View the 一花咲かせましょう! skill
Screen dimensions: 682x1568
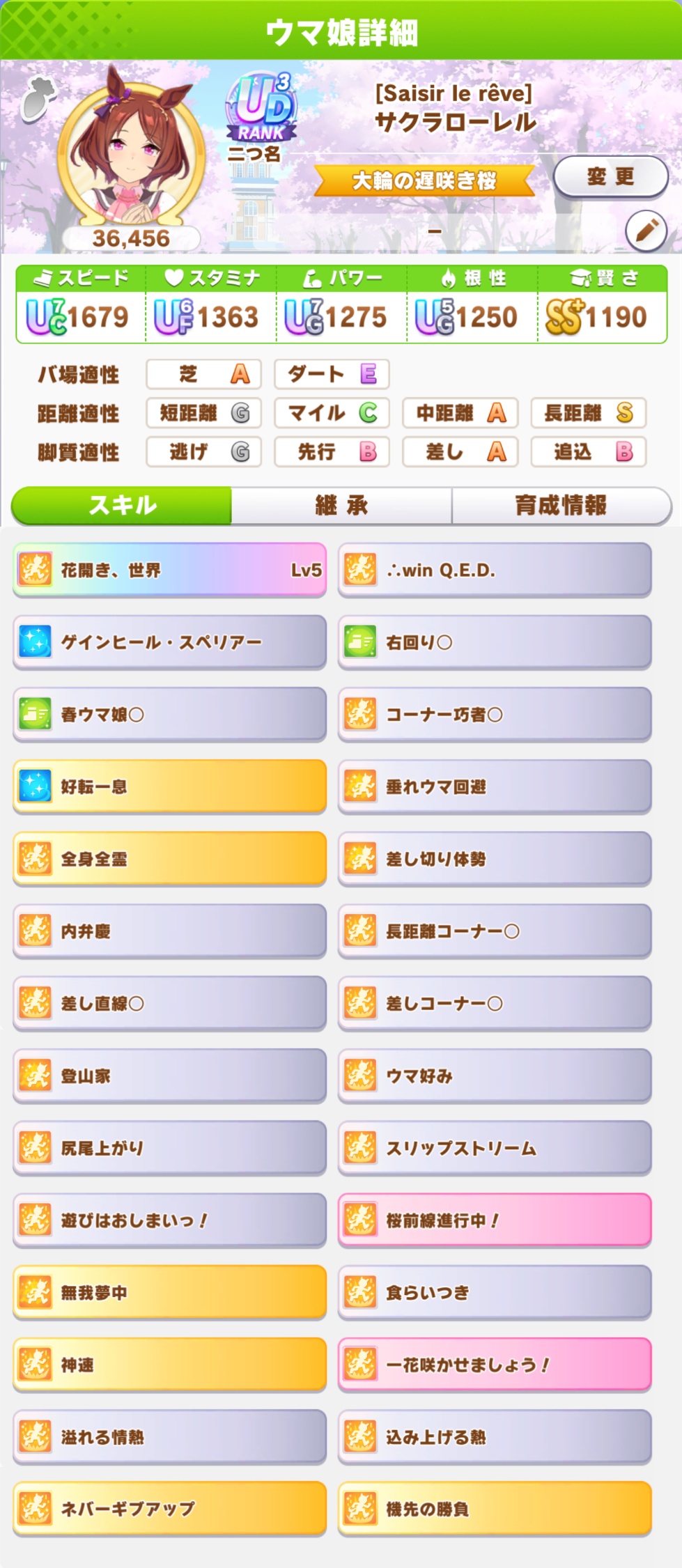[495, 1365]
